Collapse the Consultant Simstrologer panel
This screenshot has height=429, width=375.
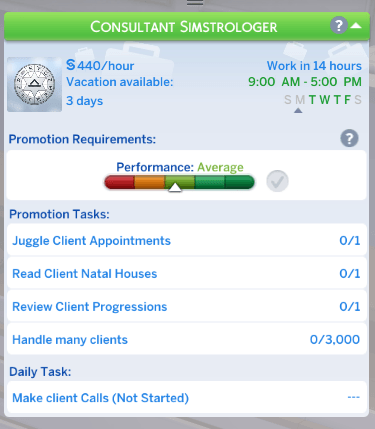(356, 25)
